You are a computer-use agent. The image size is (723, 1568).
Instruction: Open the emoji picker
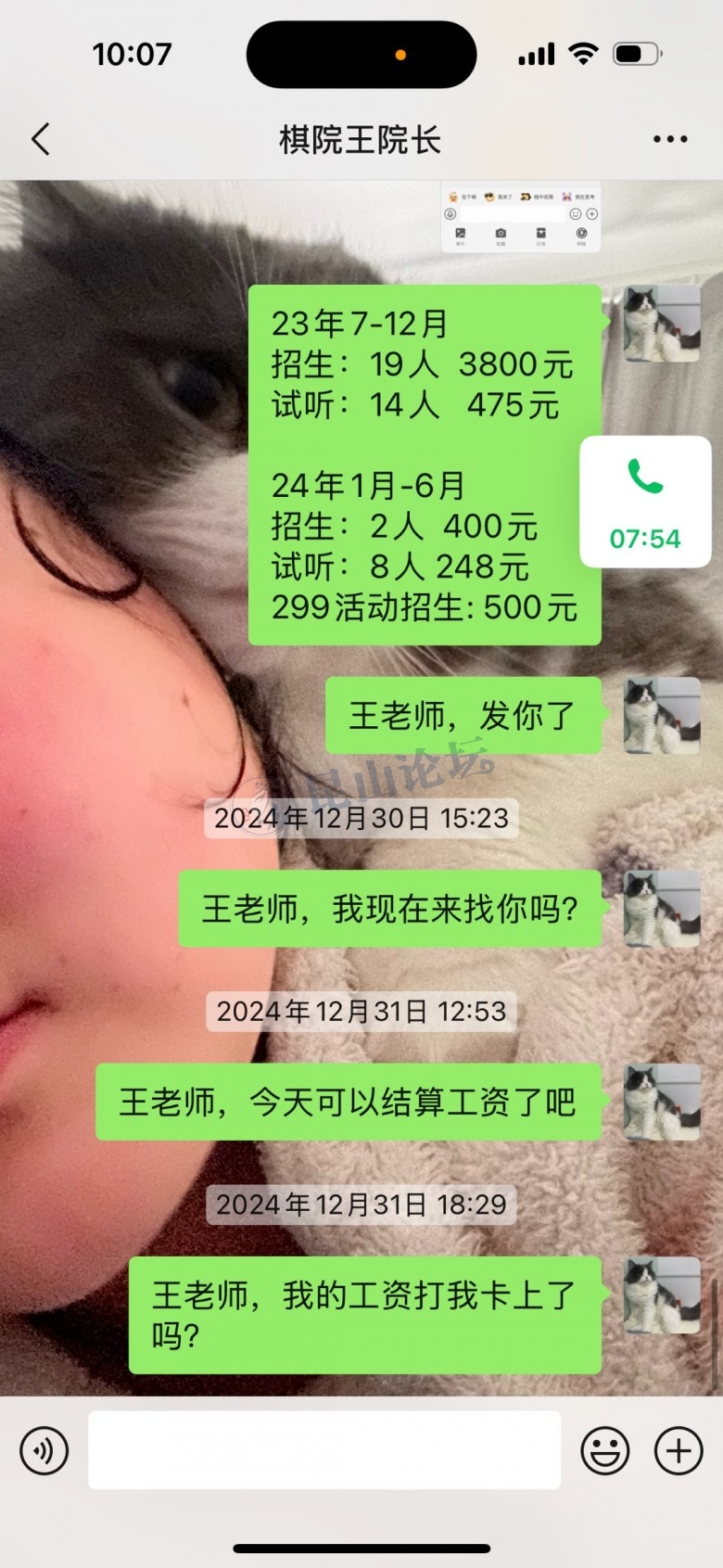[x=605, y=1450]
